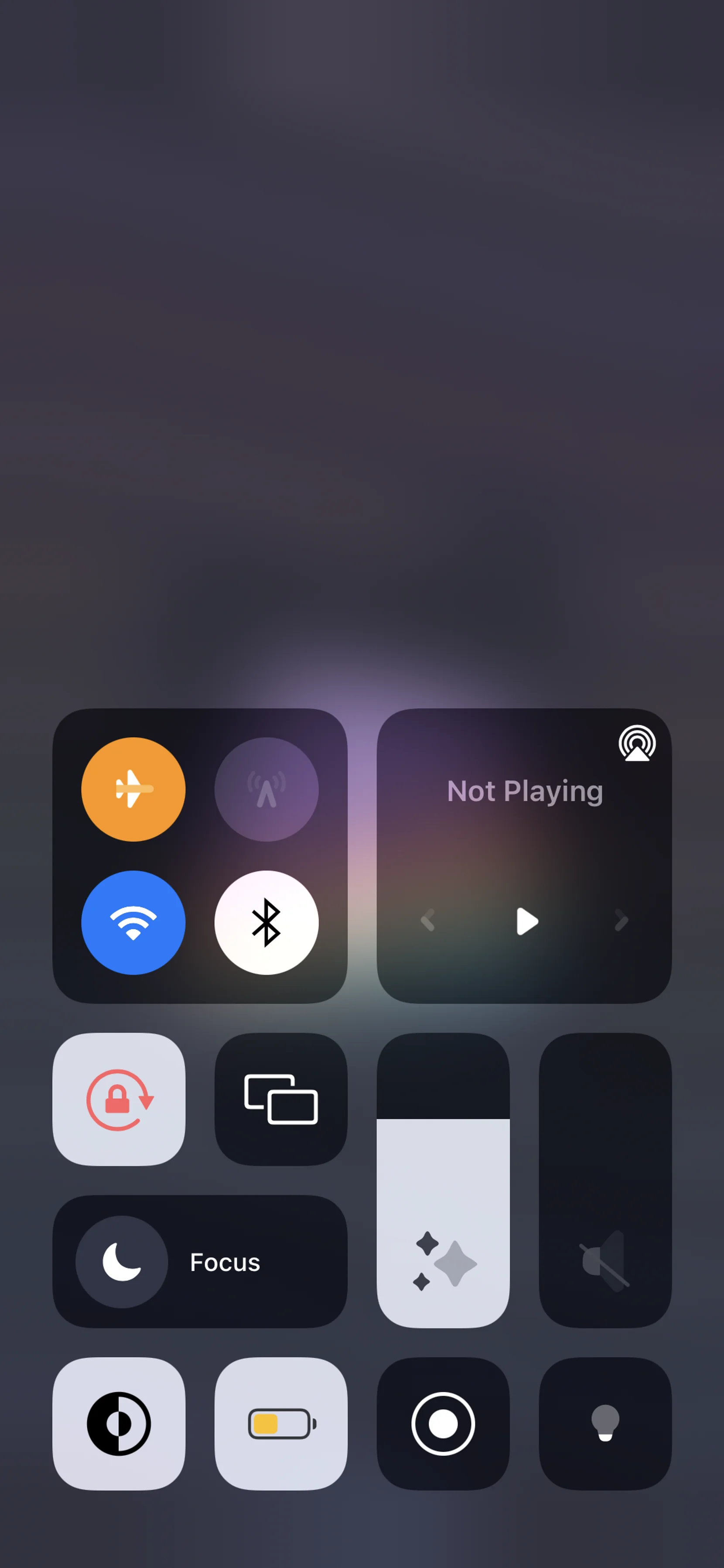Skip to the previous track

[x=428, y=921]
